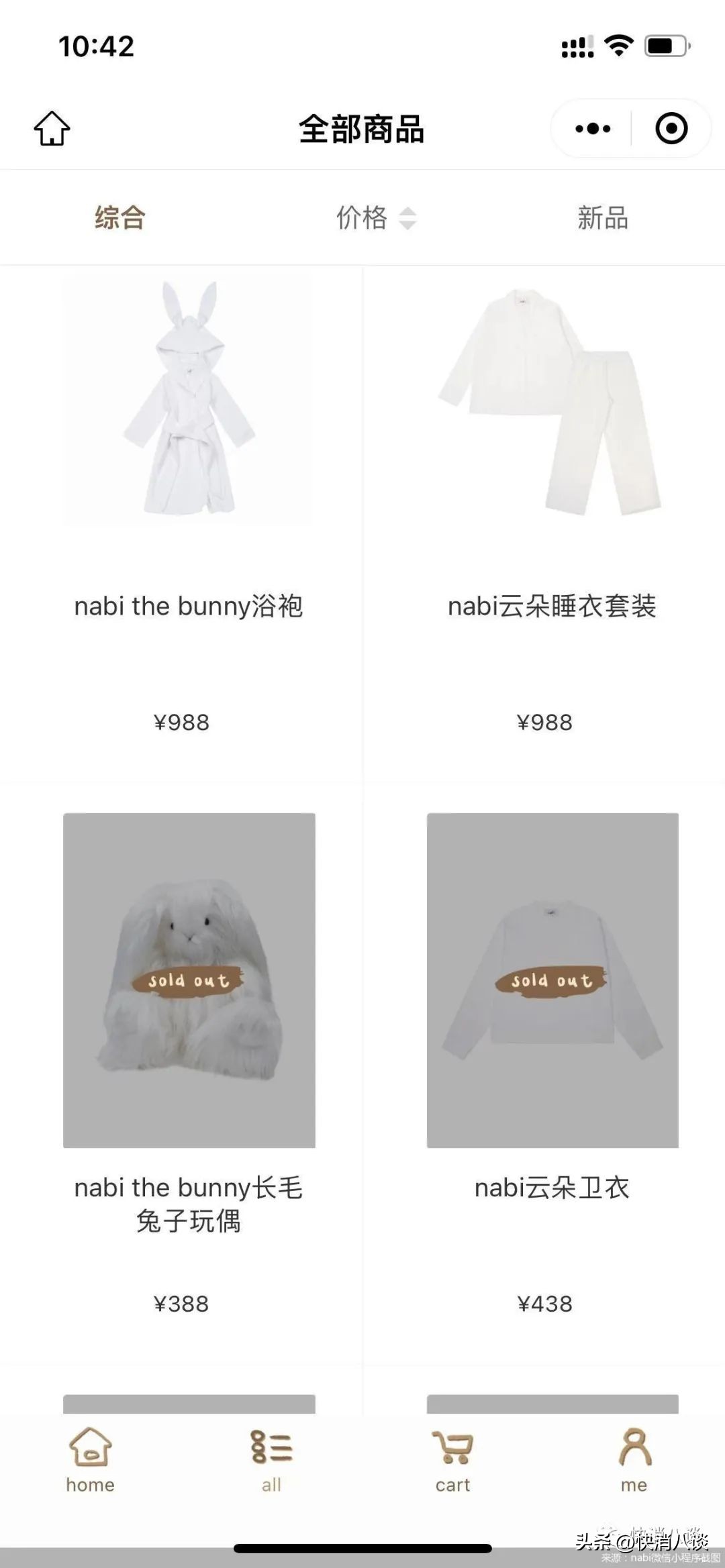Toggle price sorting ascending
Viewport: 725px width, 1568px height.
[x=408, y=213]
